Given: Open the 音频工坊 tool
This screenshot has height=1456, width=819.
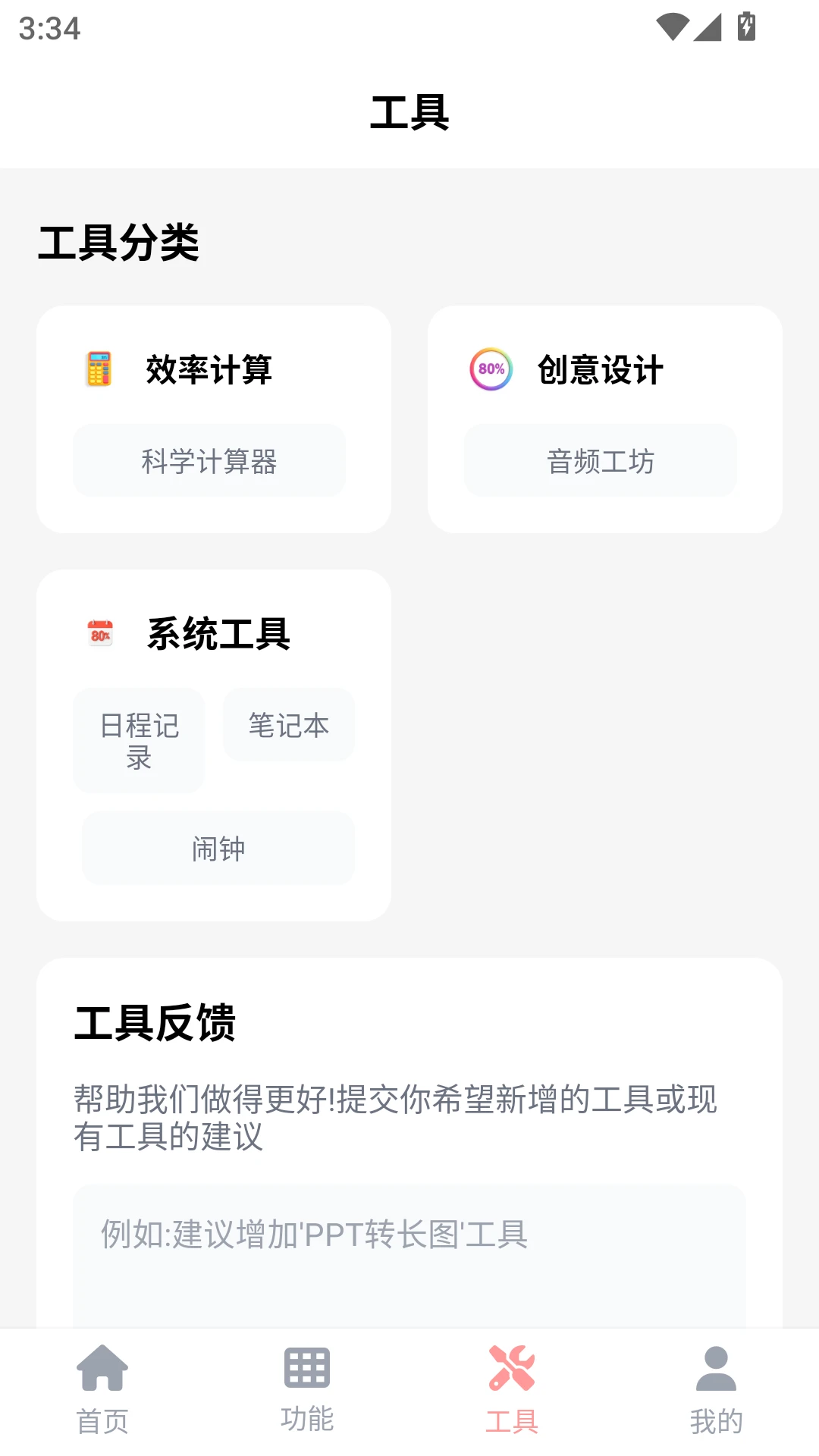Looking at the screenshot, I should pos(600,461).
